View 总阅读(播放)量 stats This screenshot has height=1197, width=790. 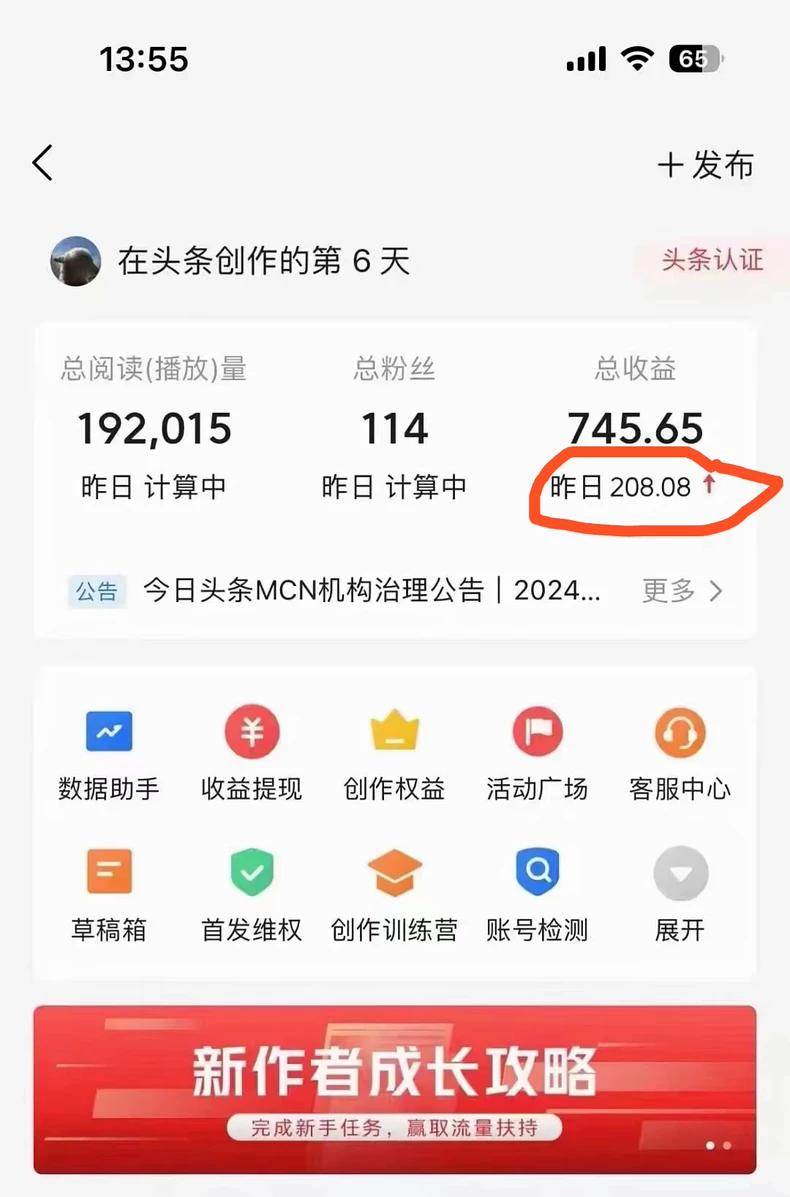pyautogui.click(x=154, y=430)
